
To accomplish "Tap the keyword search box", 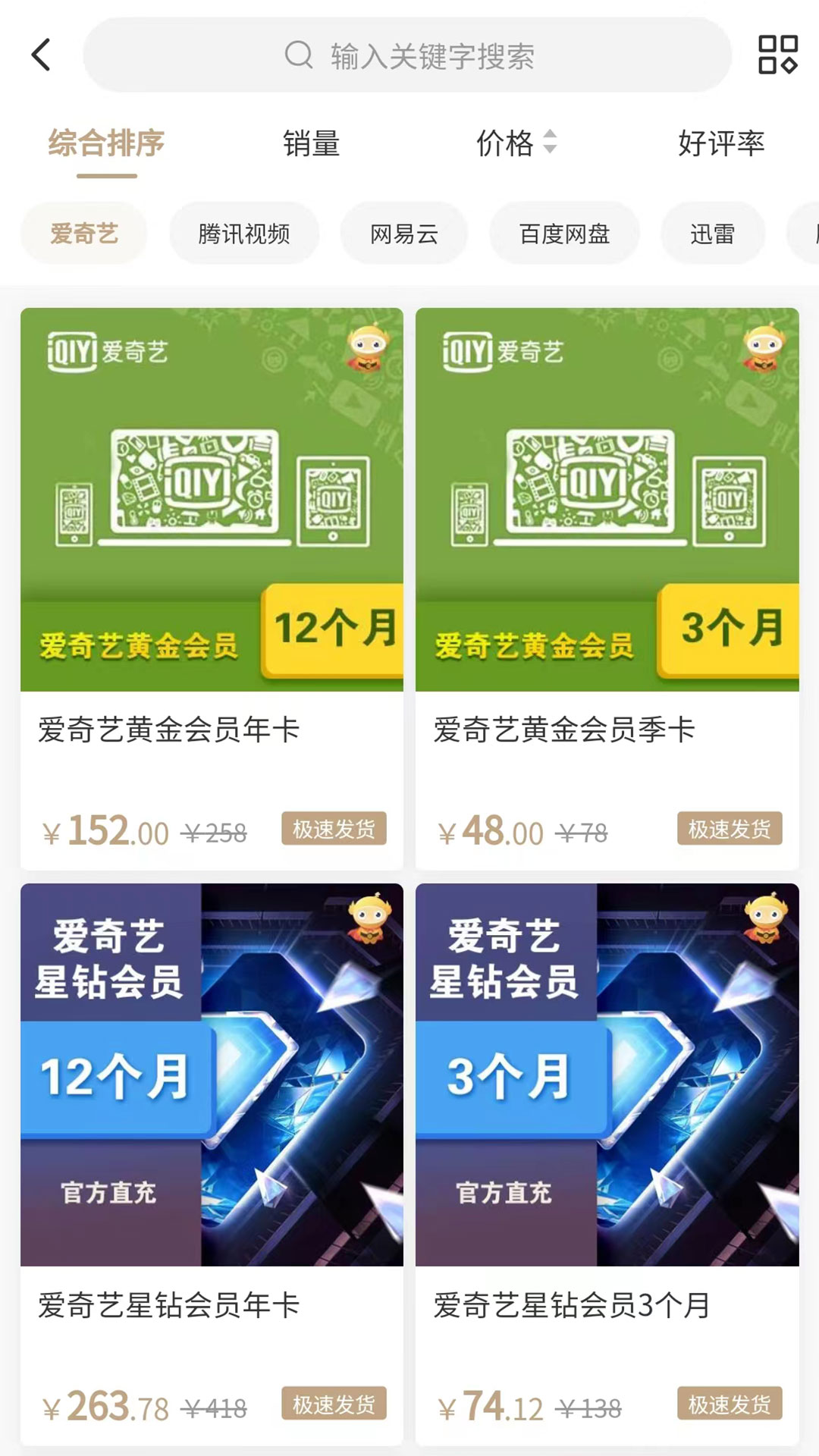I will click(x=407, y=55).
